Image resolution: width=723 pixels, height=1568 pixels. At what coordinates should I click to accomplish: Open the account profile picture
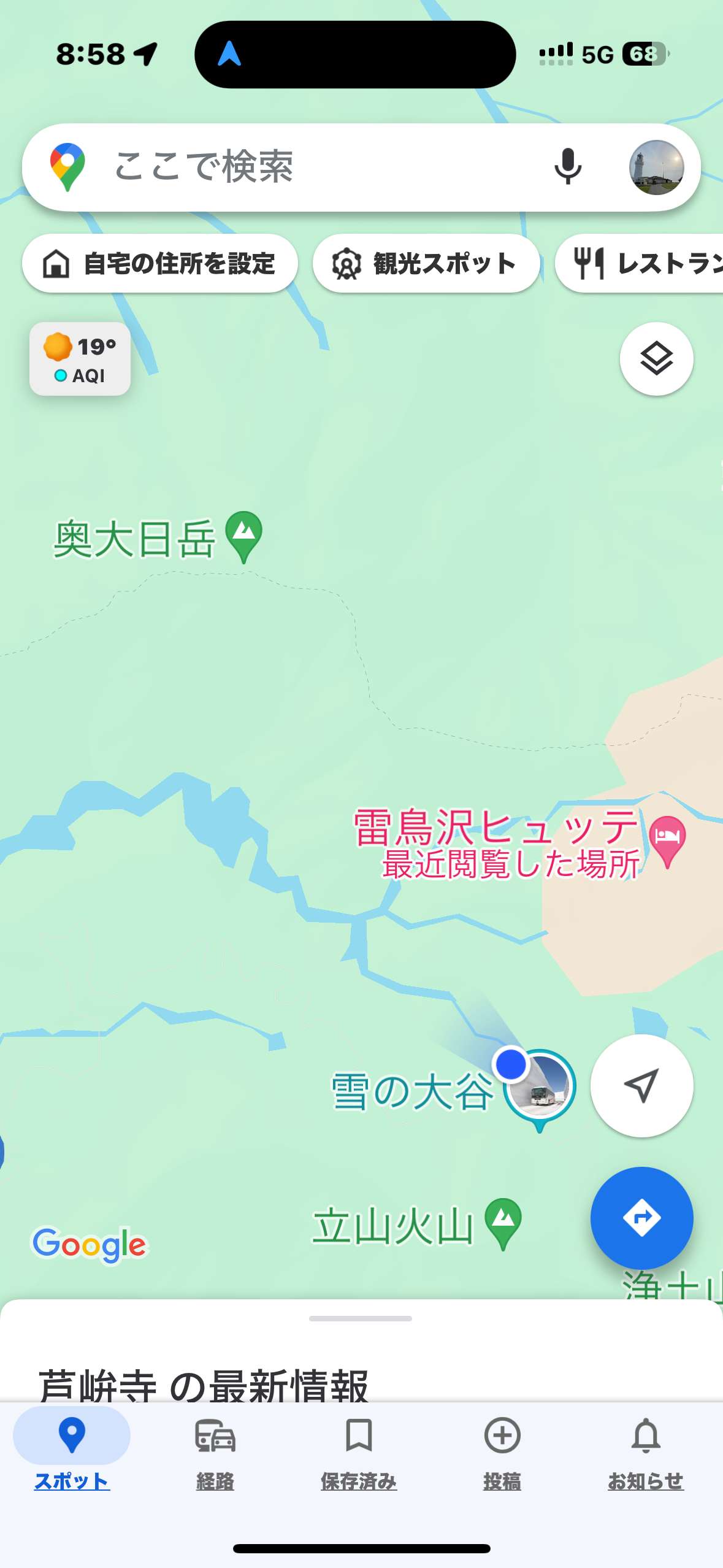tap(656, 167)
